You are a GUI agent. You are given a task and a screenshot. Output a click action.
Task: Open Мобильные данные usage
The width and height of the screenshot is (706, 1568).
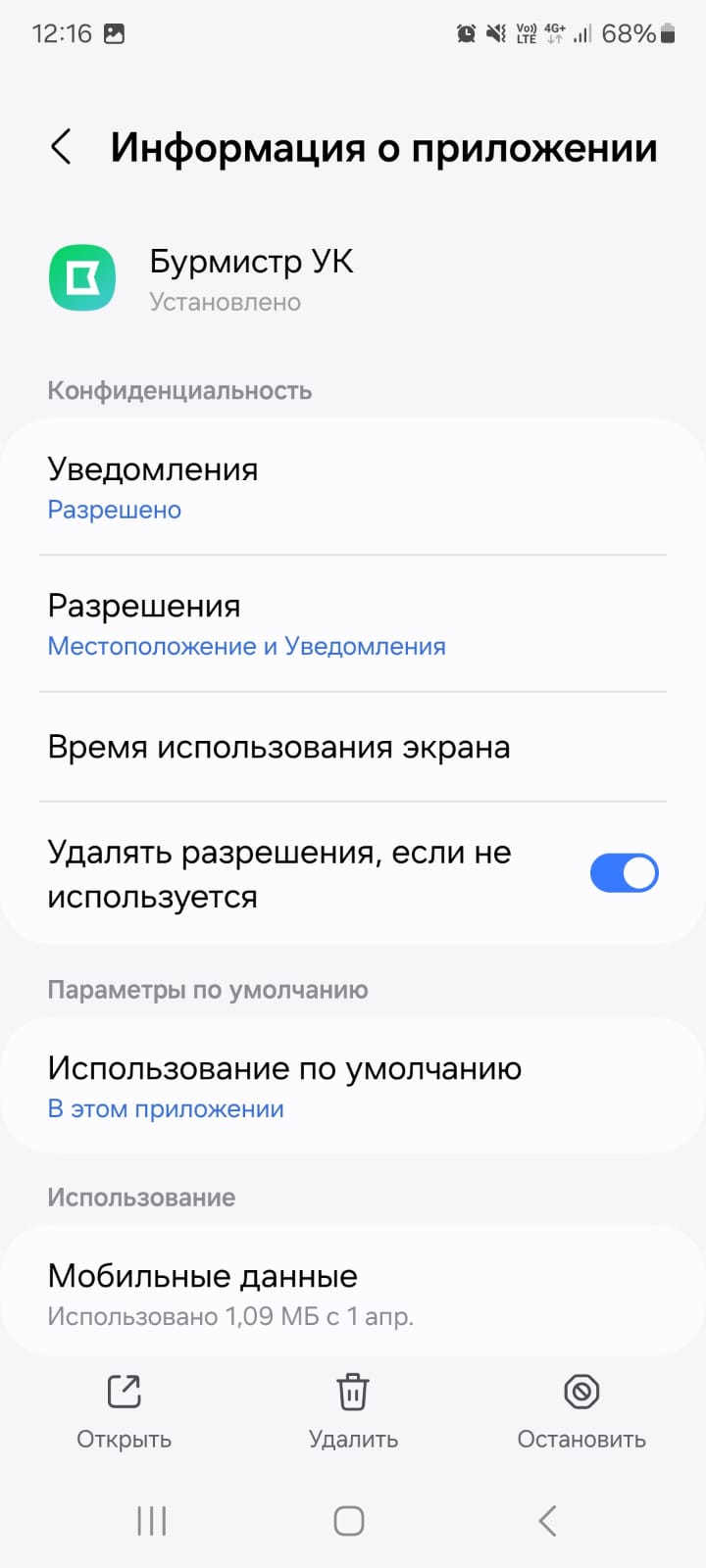pyautogui.click(x=353, y=1294)
